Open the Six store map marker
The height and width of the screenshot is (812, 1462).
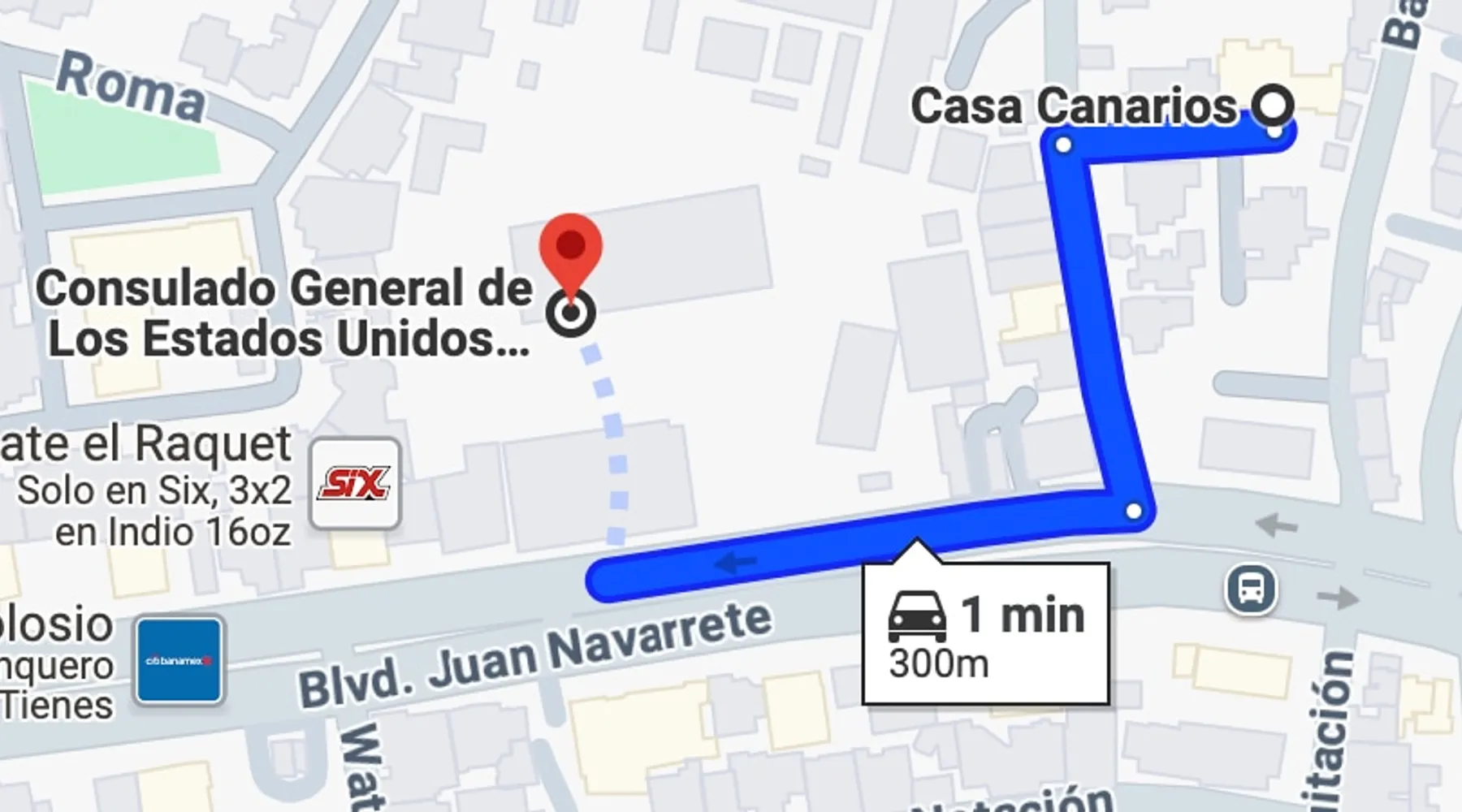(x=355, y=484)
